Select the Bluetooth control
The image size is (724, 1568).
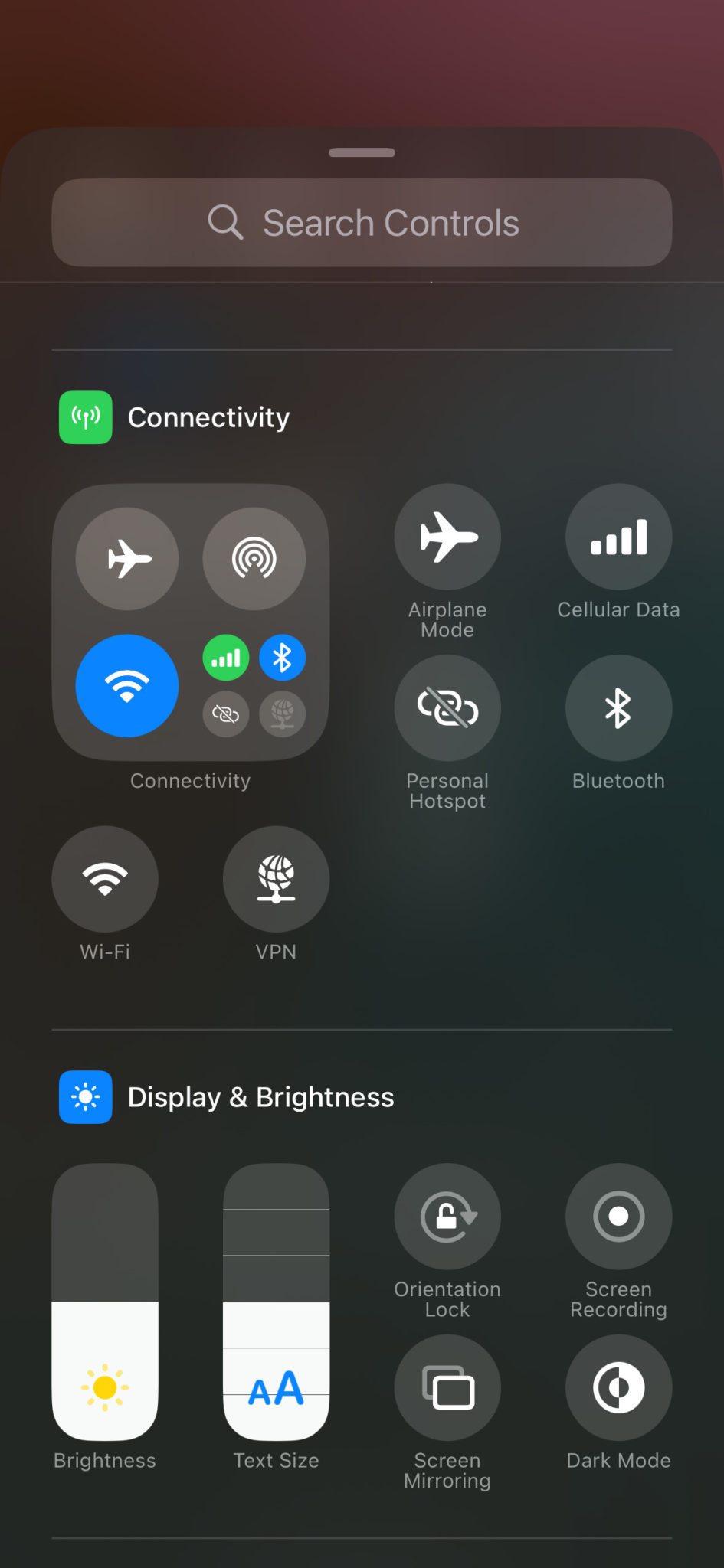pos(618,707)
